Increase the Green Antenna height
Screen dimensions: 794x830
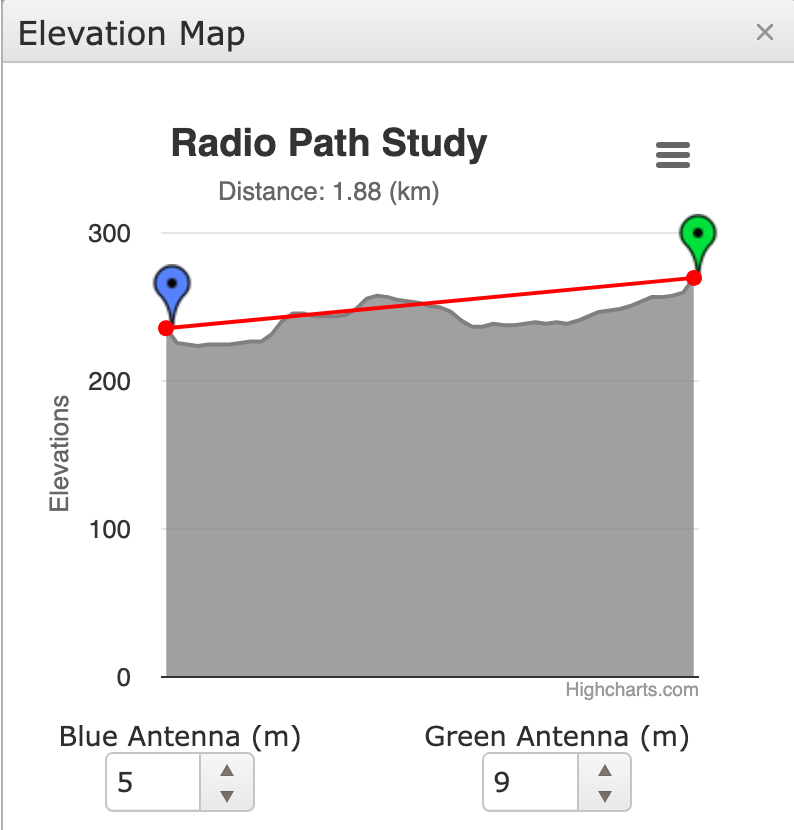(604, 770)
